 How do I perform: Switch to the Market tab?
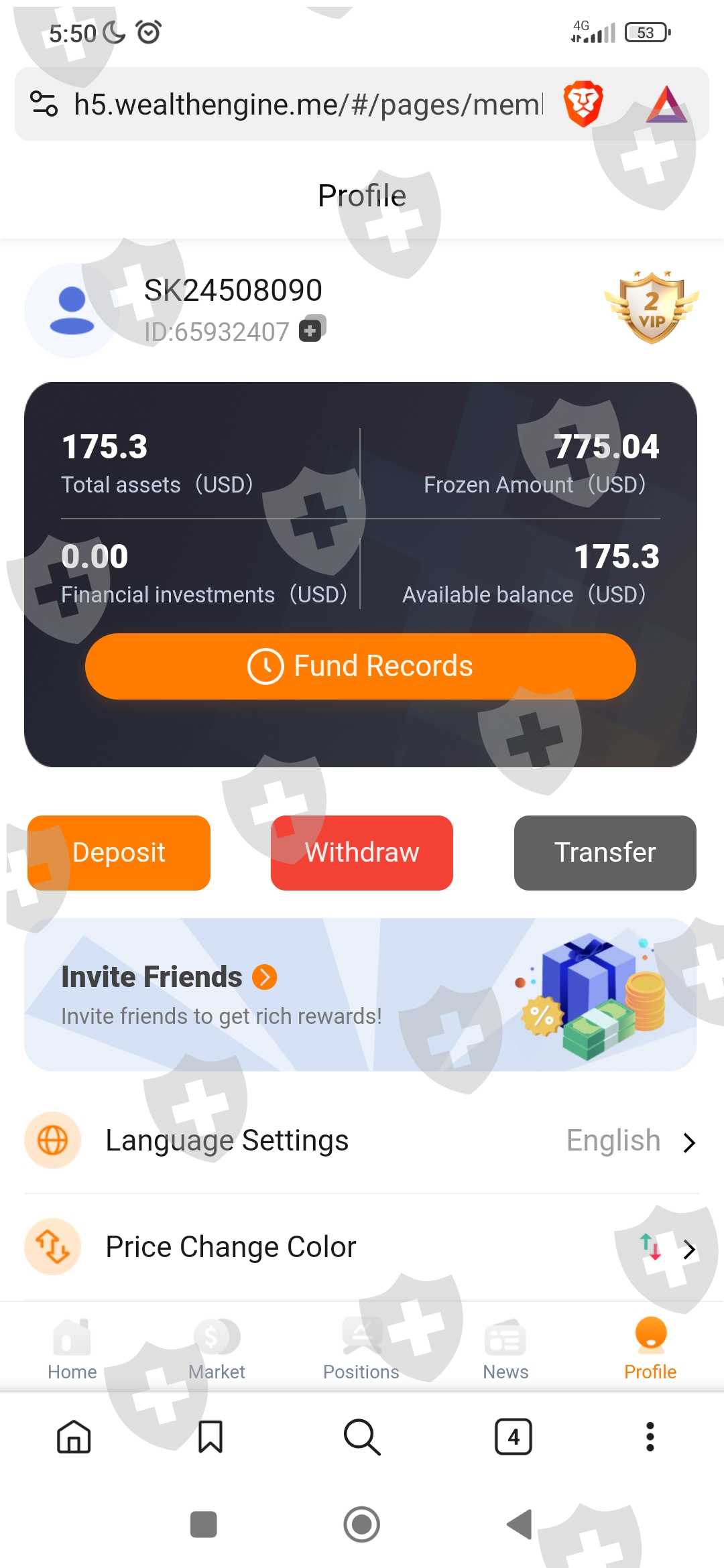217,1350
